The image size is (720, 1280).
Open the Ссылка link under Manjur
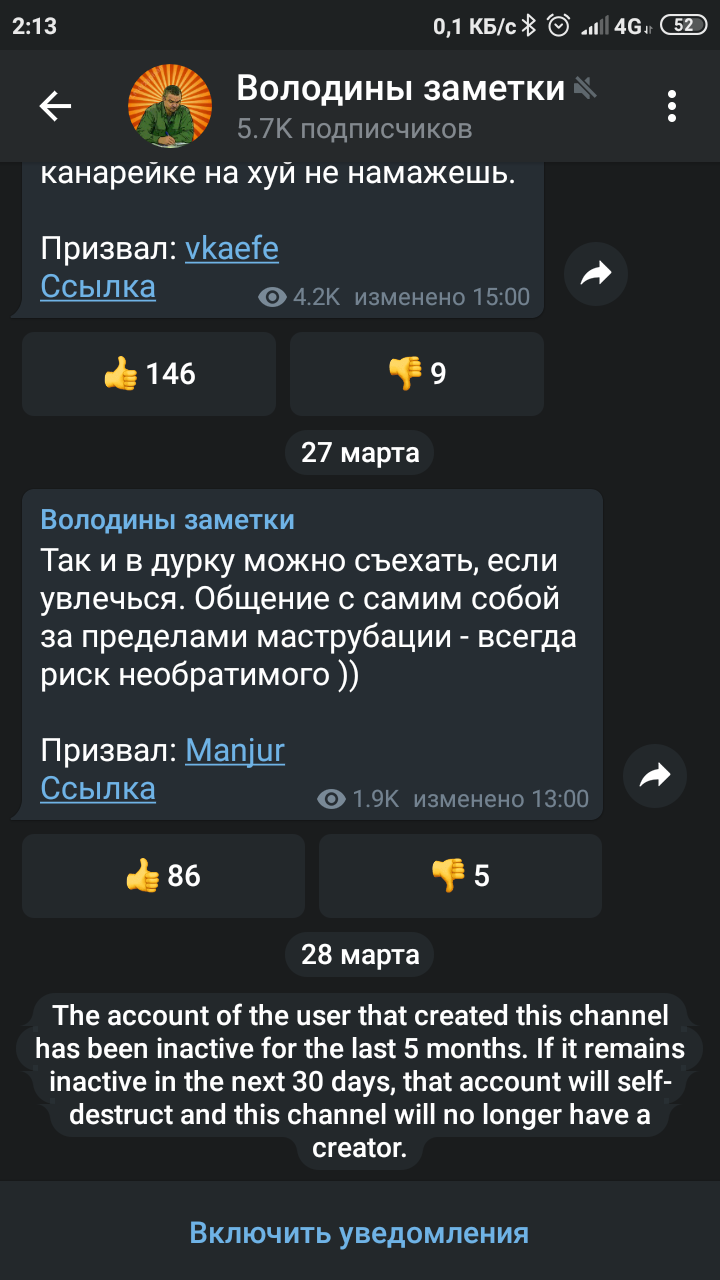(x=98, y=789)
